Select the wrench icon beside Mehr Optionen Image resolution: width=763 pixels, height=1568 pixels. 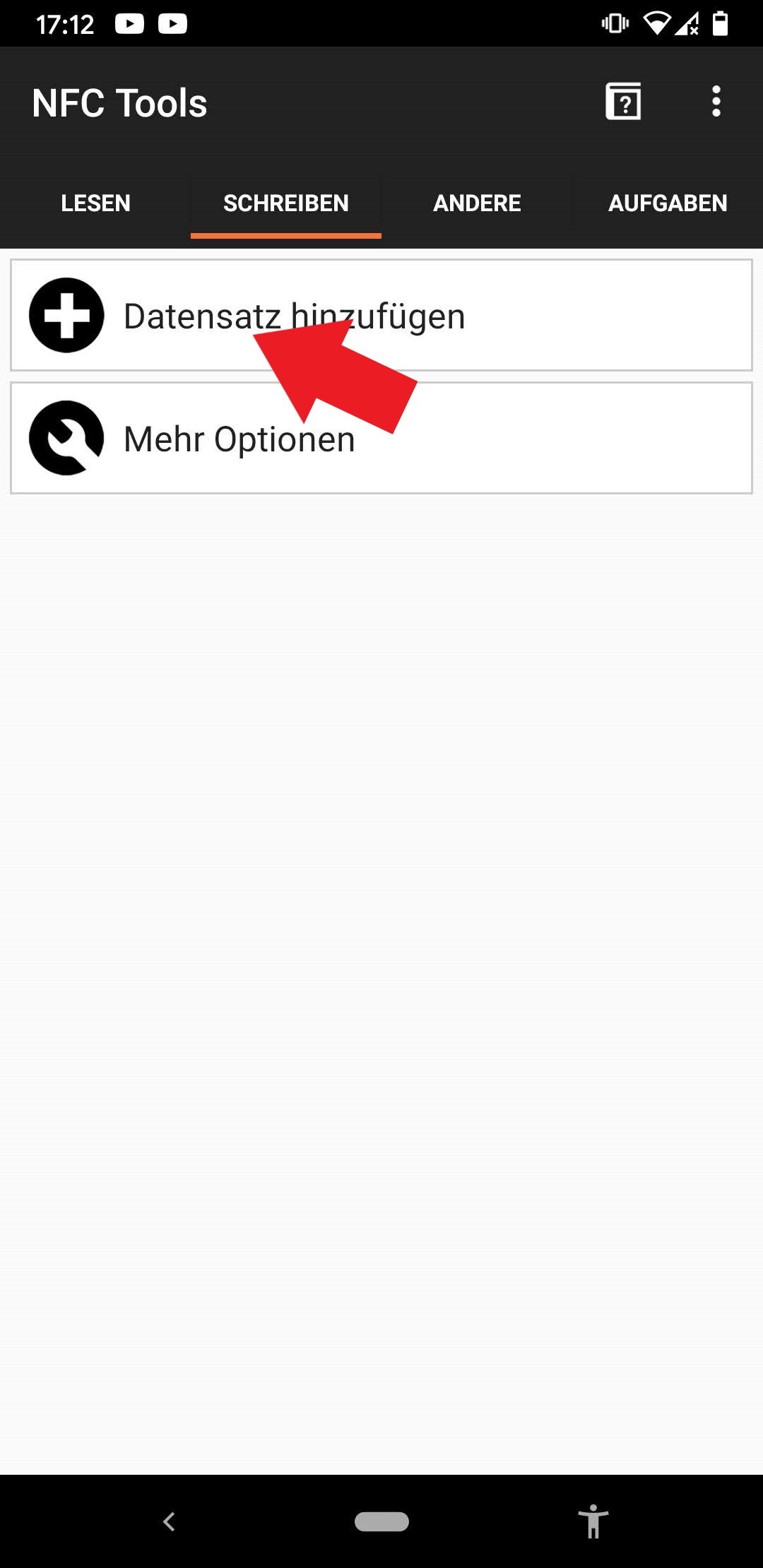click(x=66, y=437)
